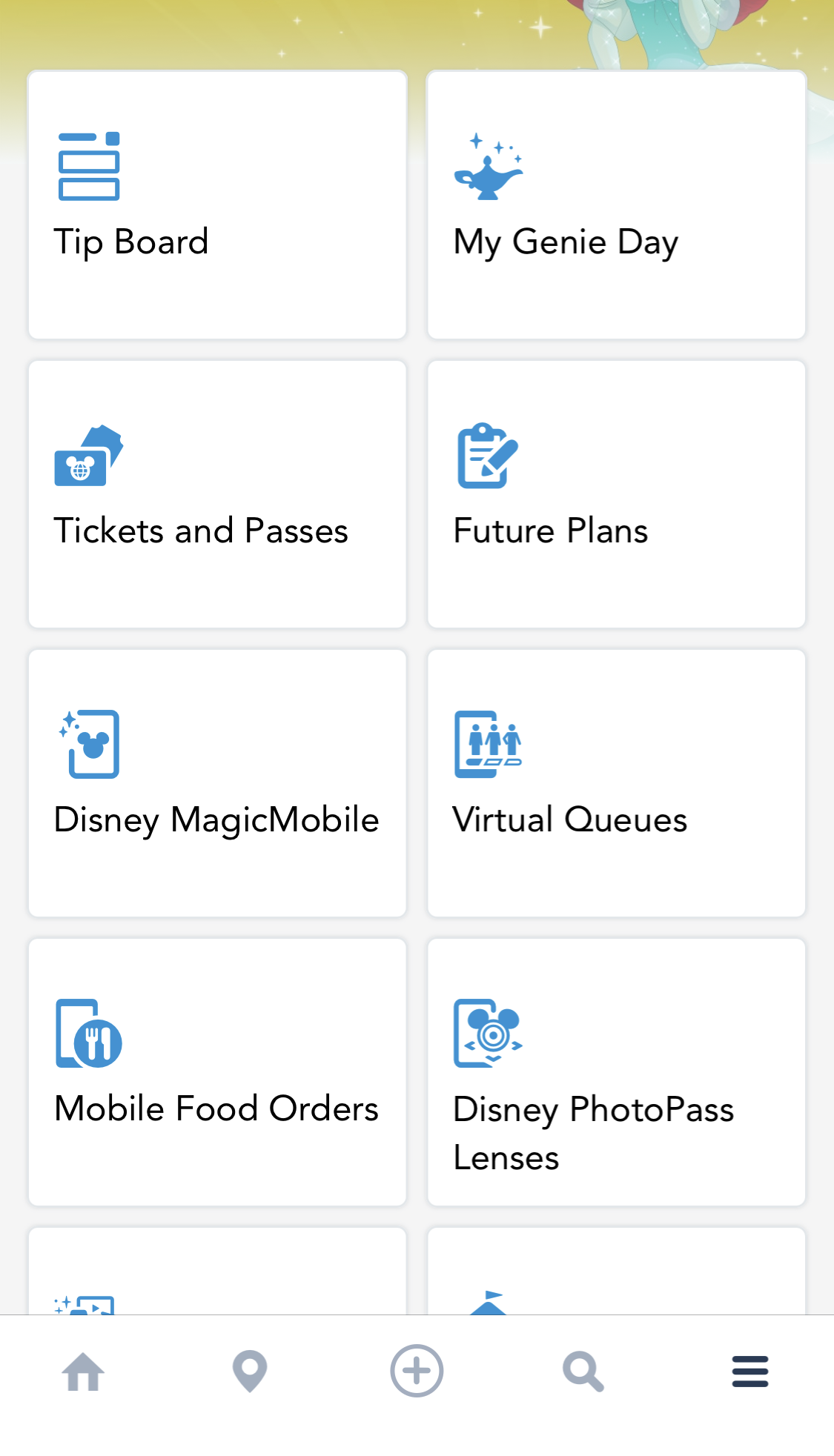Open Disney MagicMobile

tap(217, 783)
